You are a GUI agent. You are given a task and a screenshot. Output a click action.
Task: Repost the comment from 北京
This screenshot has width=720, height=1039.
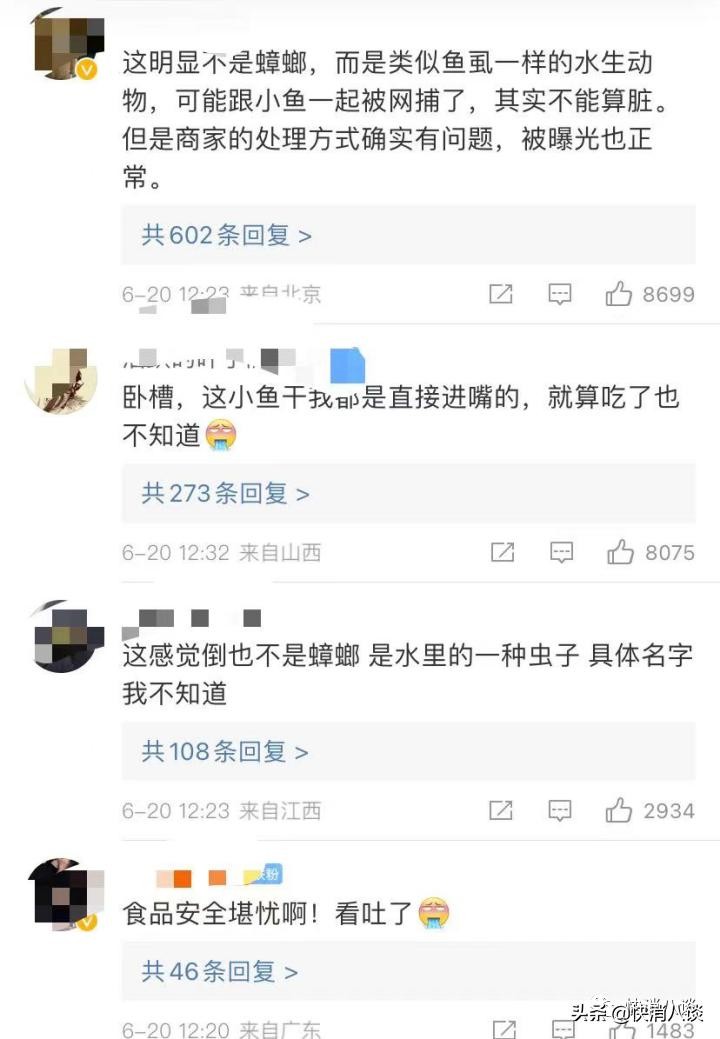click(502, 294)
